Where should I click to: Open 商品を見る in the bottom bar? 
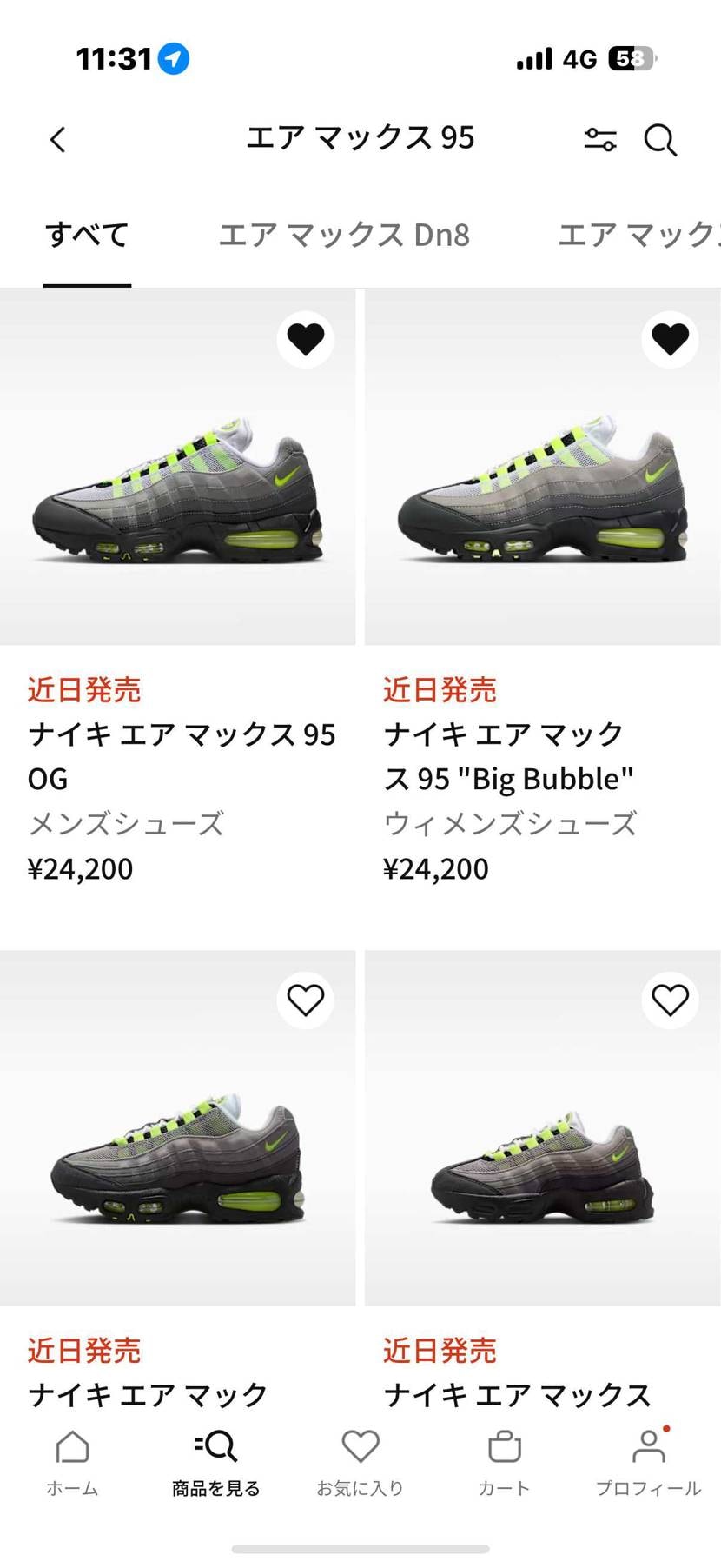tap(215, 1460)
